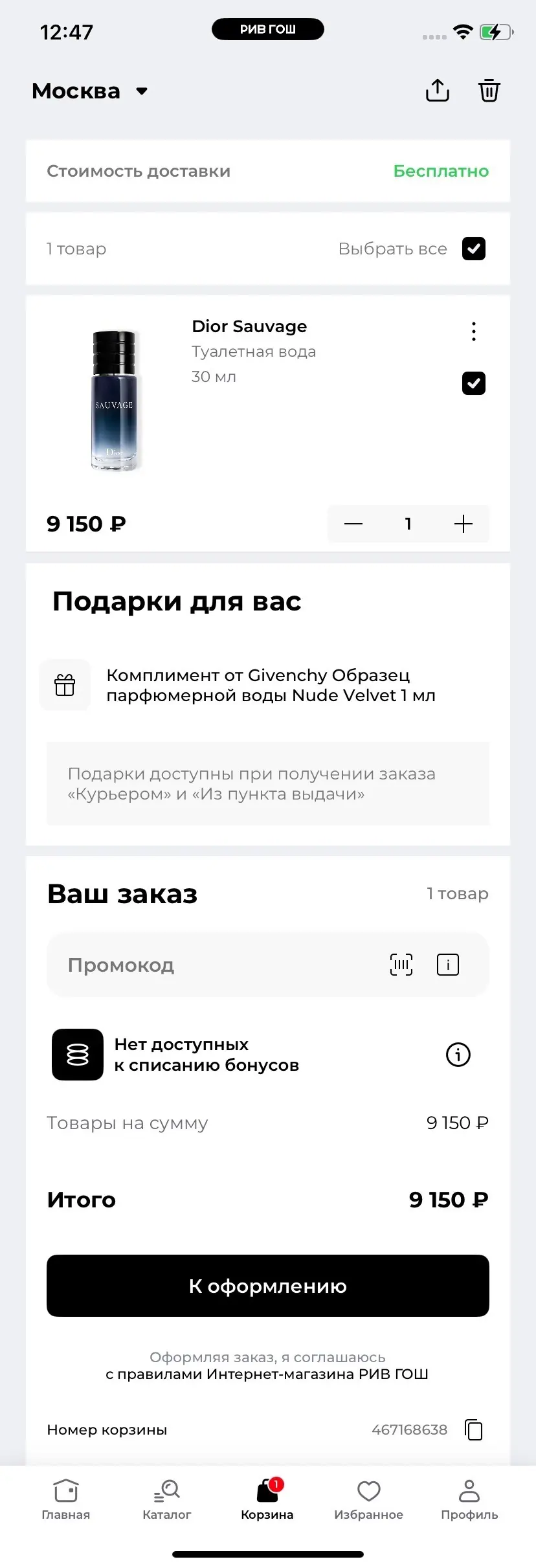Screen dimensions: 536x1568
Task: Scan a promo code with the barcode icon
Action: (401, 965)
